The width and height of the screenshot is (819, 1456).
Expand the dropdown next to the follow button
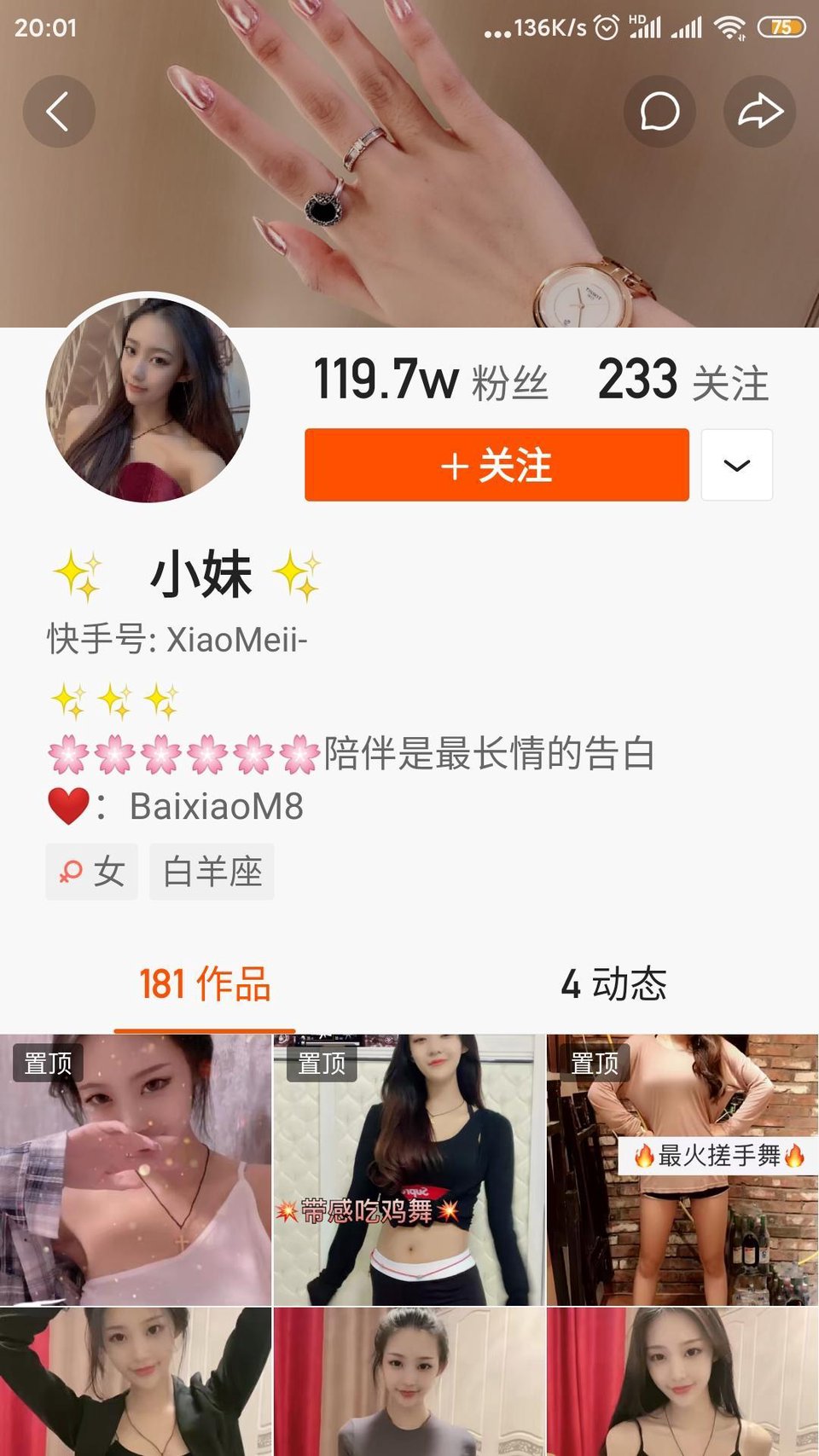tap(737, 465)
